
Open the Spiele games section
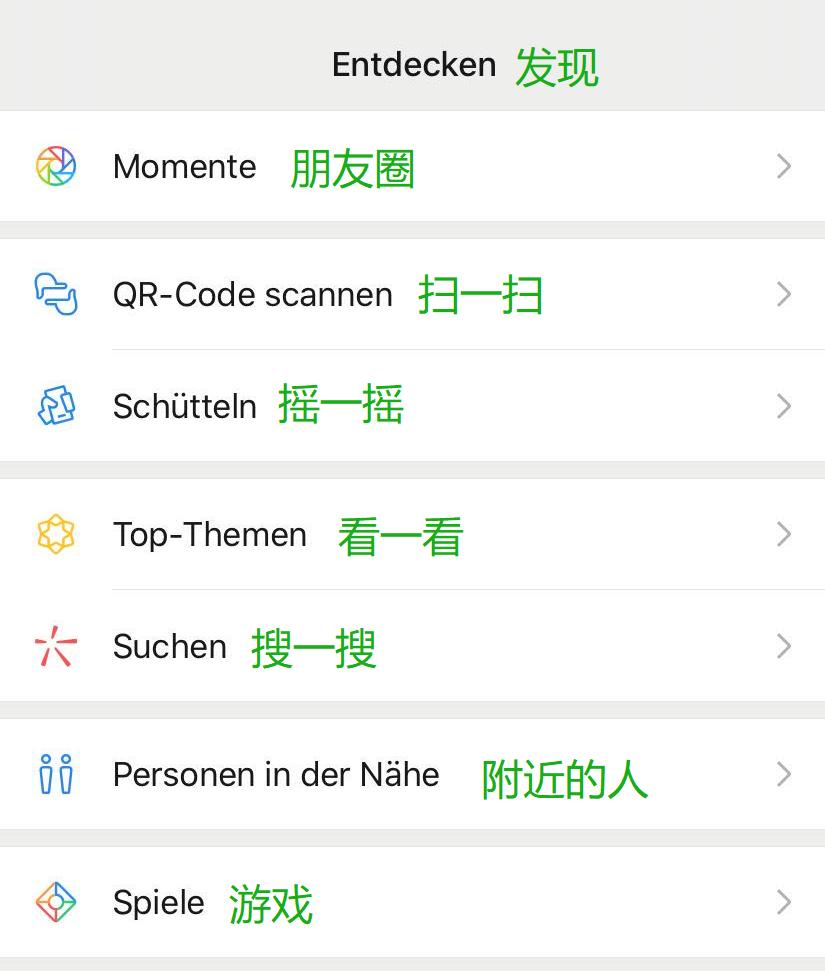157,902
